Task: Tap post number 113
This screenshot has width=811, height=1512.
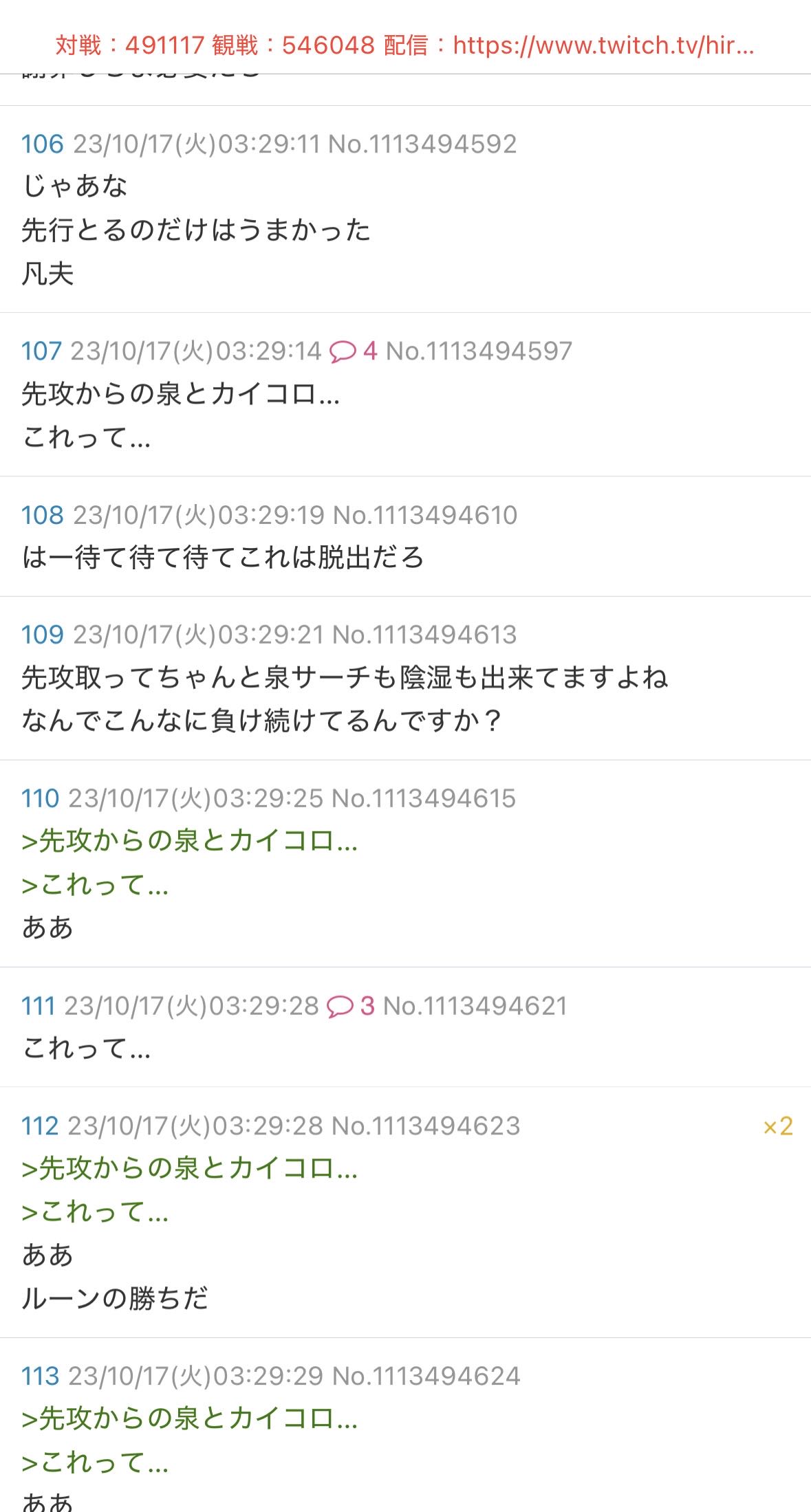Action: click(40, 1376)
